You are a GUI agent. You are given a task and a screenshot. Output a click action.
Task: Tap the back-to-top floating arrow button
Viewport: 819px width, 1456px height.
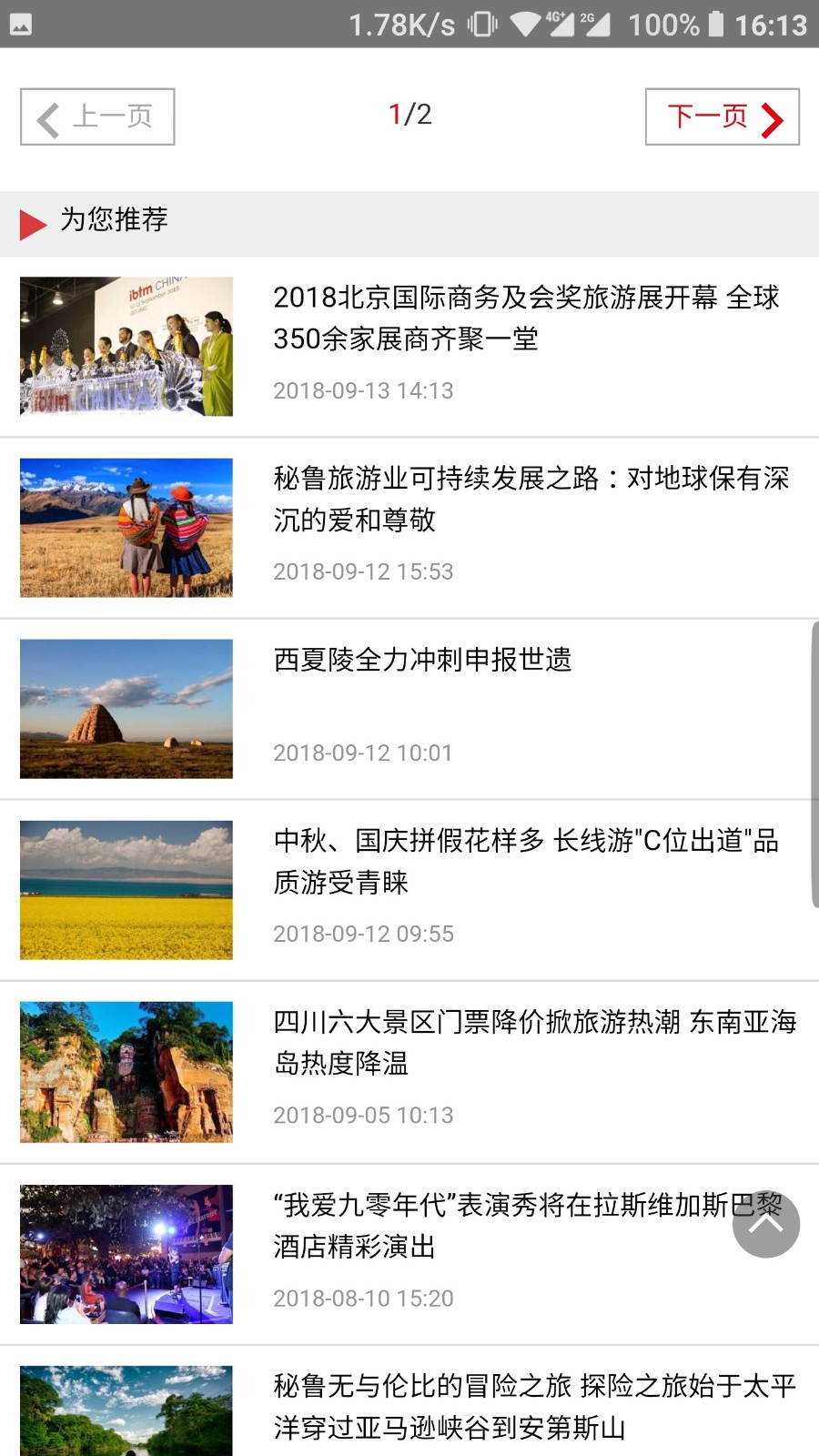(x=767, y=1226)
